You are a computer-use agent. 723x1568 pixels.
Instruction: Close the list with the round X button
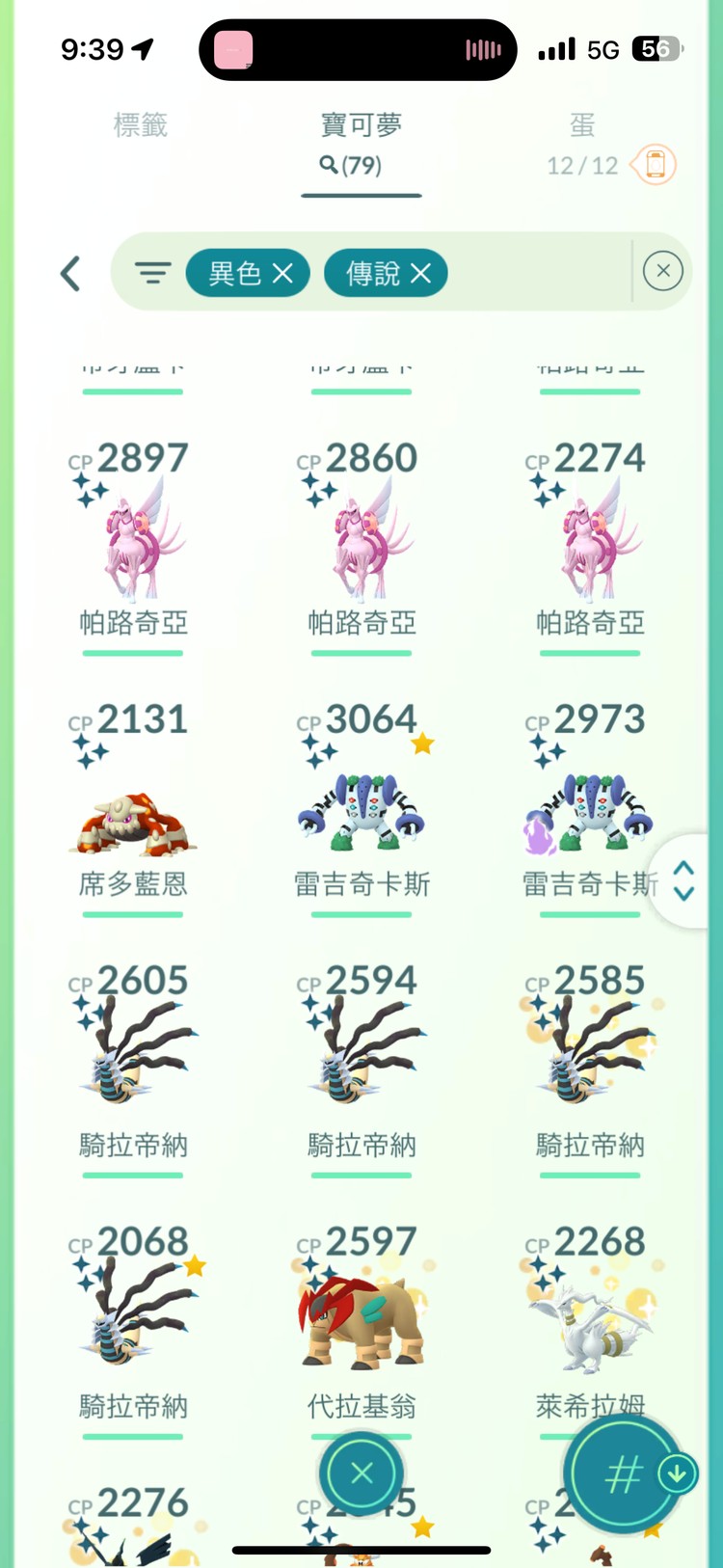click(361, 1473)
